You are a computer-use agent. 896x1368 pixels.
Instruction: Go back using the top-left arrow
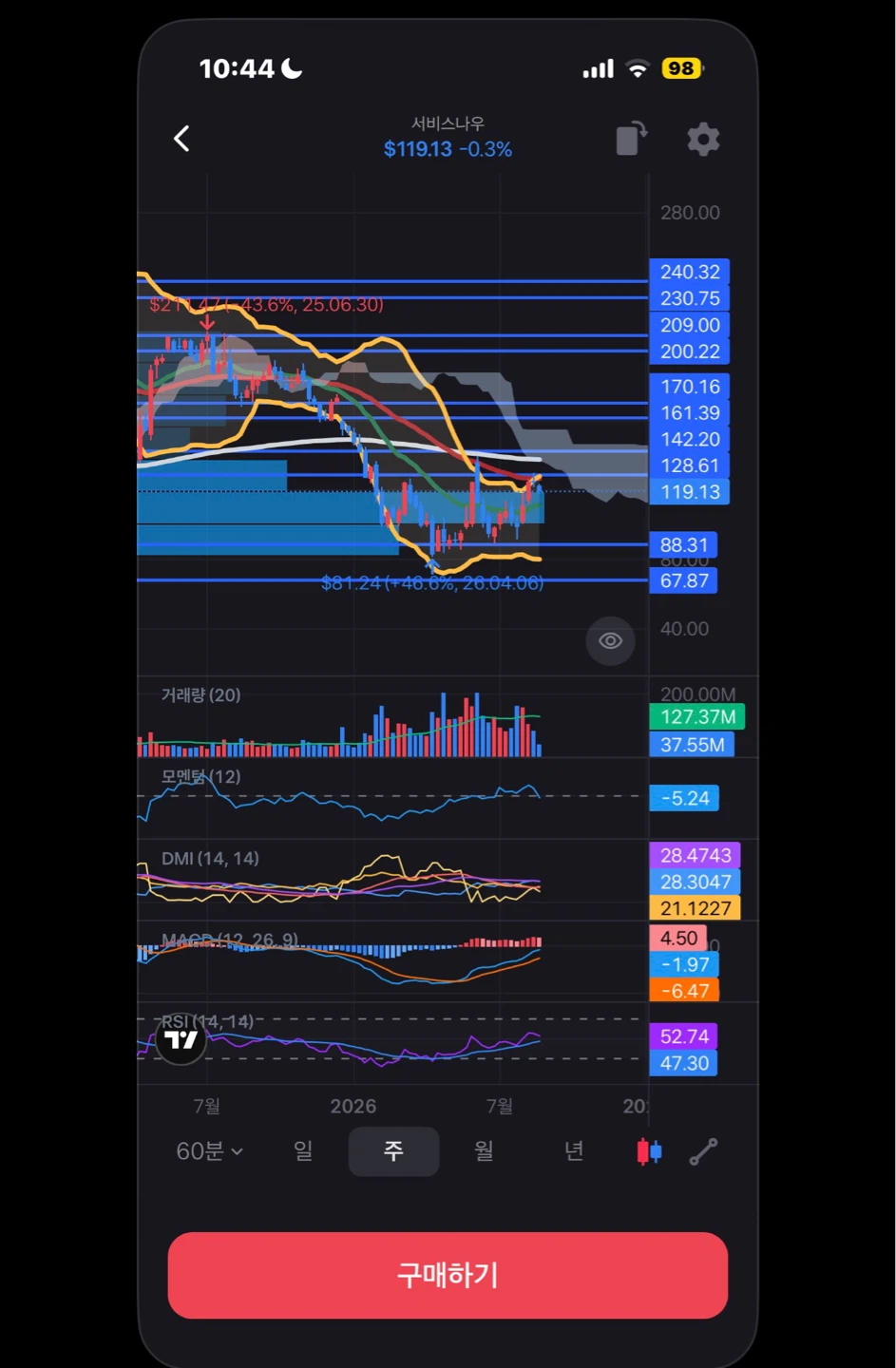point(181,139)
